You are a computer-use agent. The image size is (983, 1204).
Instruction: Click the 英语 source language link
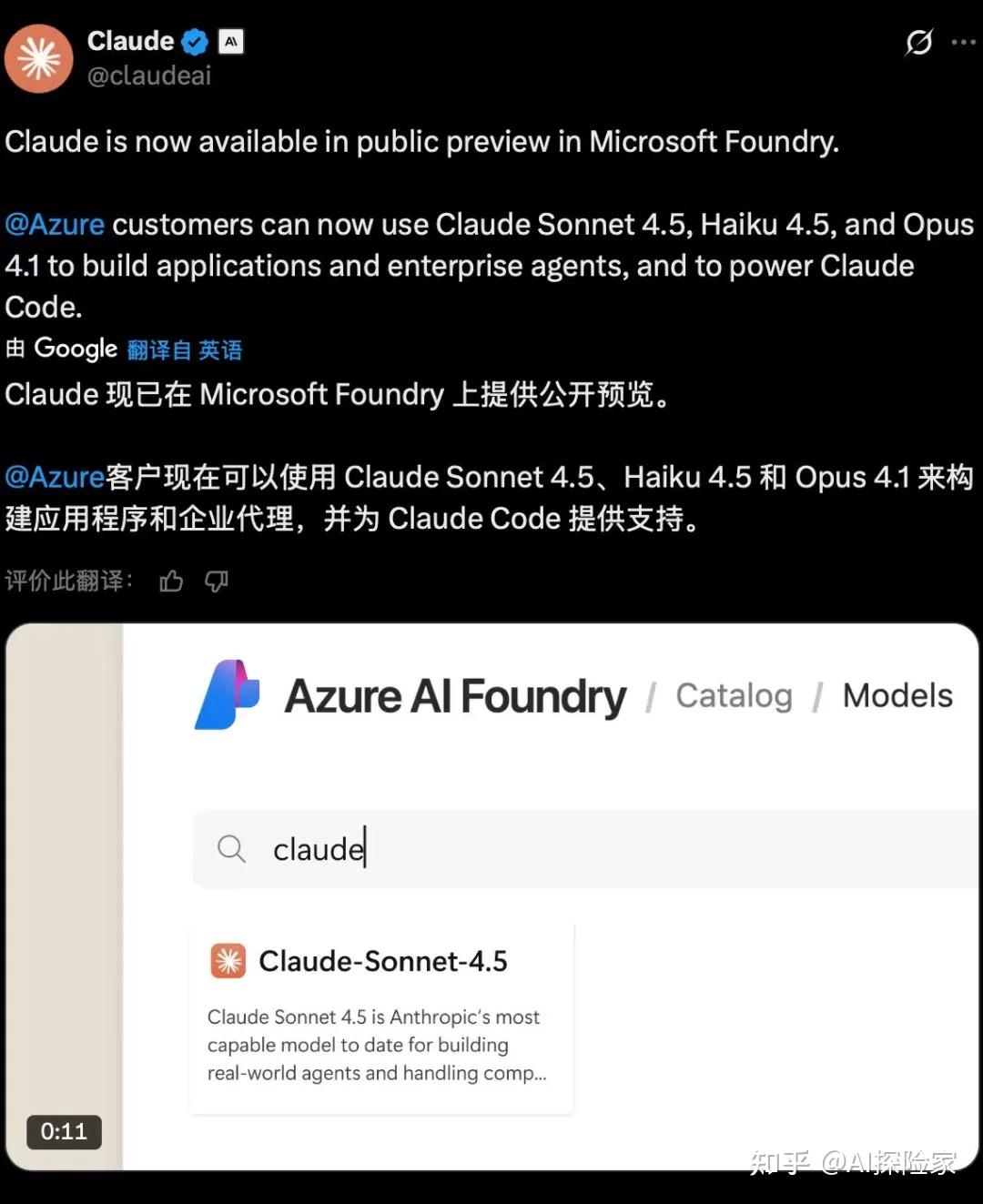point(219,349)
